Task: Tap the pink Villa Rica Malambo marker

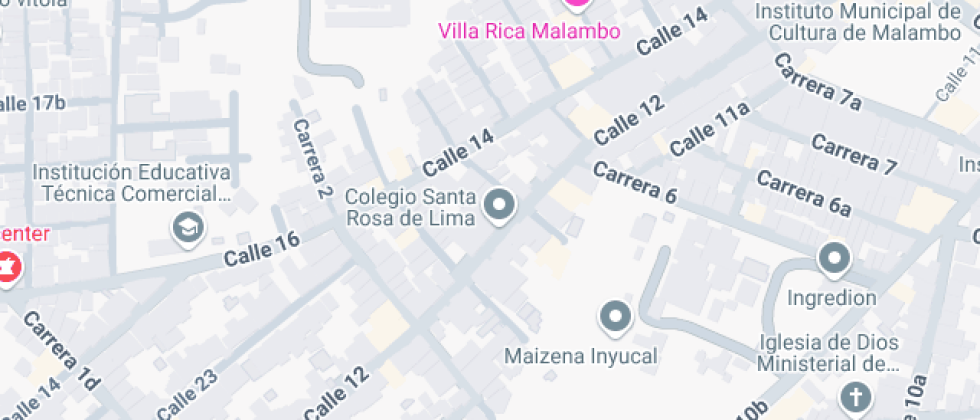Action: (577, 4)
